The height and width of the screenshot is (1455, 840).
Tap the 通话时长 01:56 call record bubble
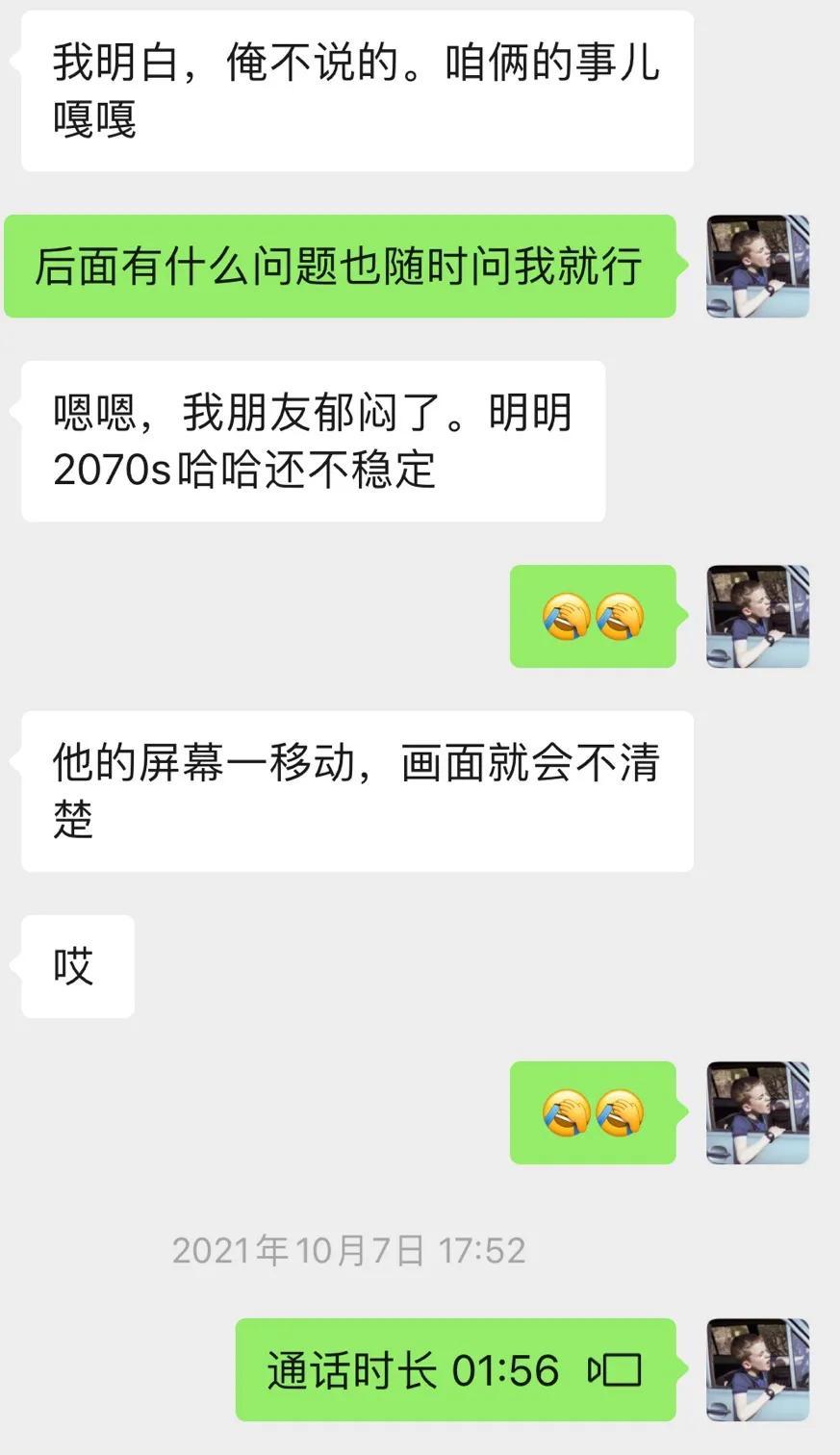click(455, 1369)
